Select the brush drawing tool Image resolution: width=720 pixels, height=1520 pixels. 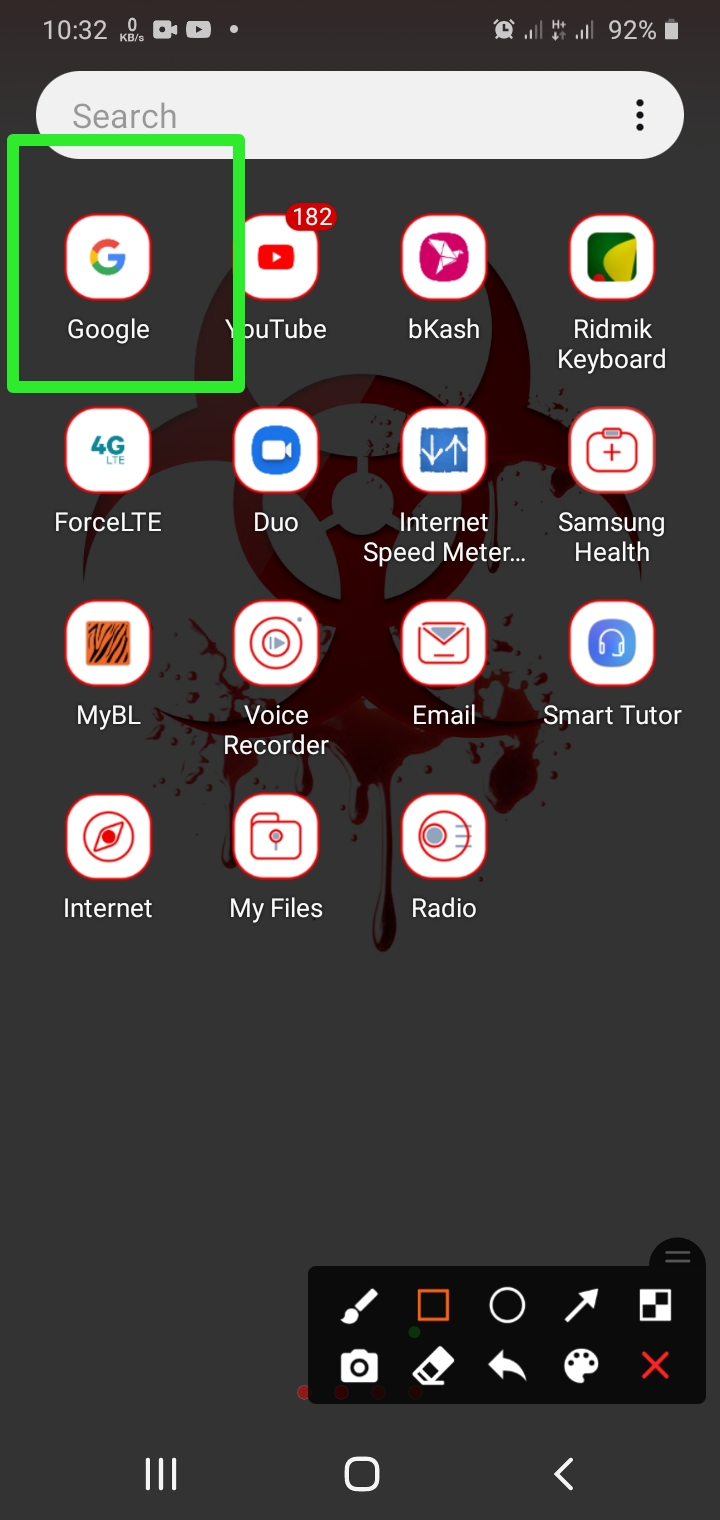[x=359, y=1306]
